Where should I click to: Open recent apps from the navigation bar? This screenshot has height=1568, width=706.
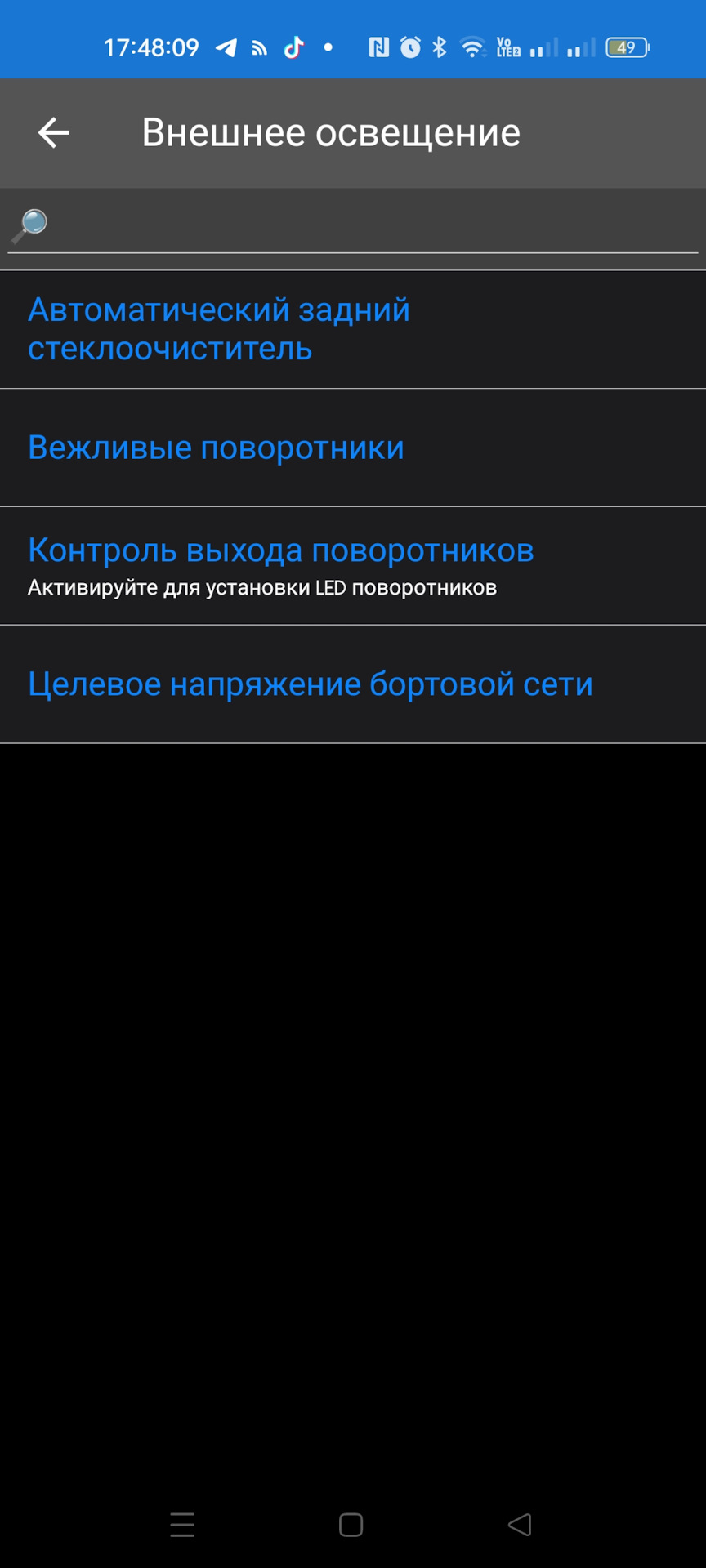coord(182,1524)
